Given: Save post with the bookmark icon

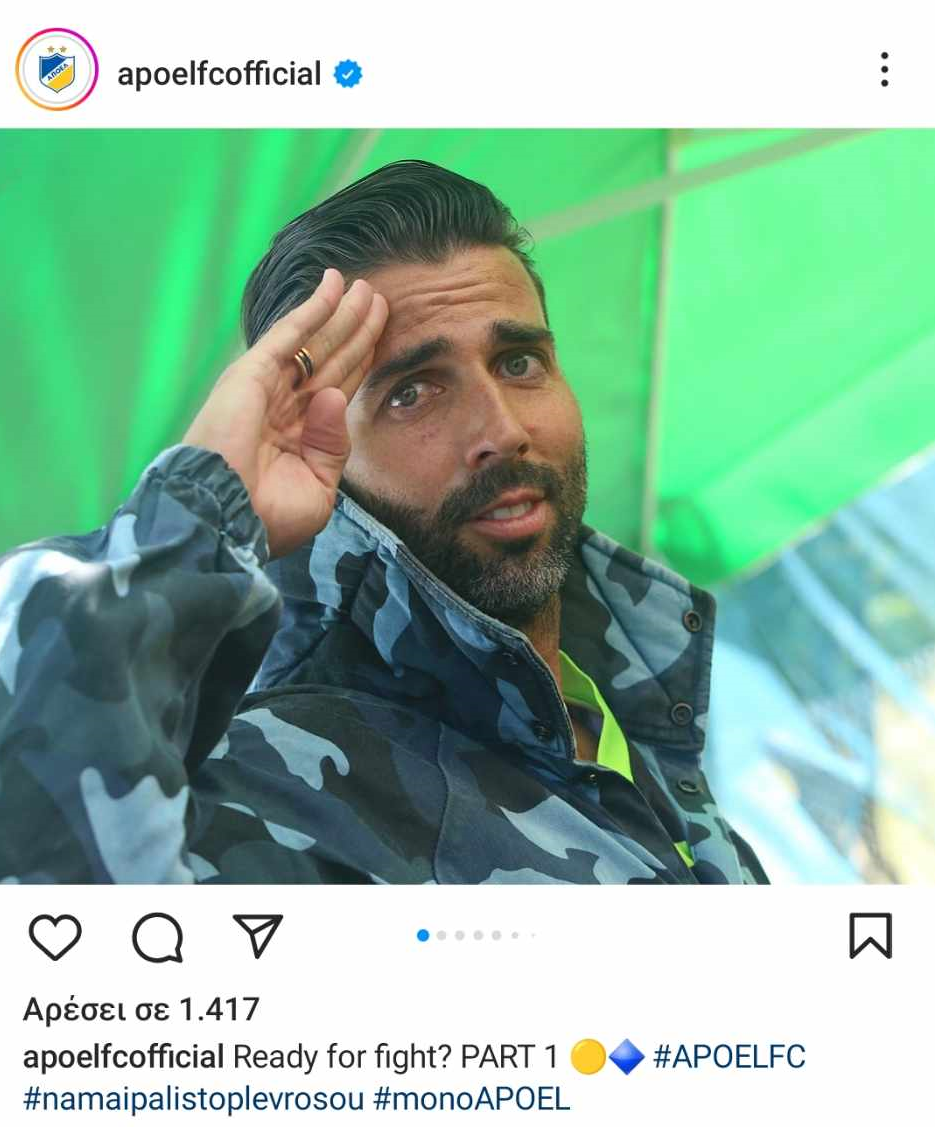Looking at the screenshot, I should (870, 937).
